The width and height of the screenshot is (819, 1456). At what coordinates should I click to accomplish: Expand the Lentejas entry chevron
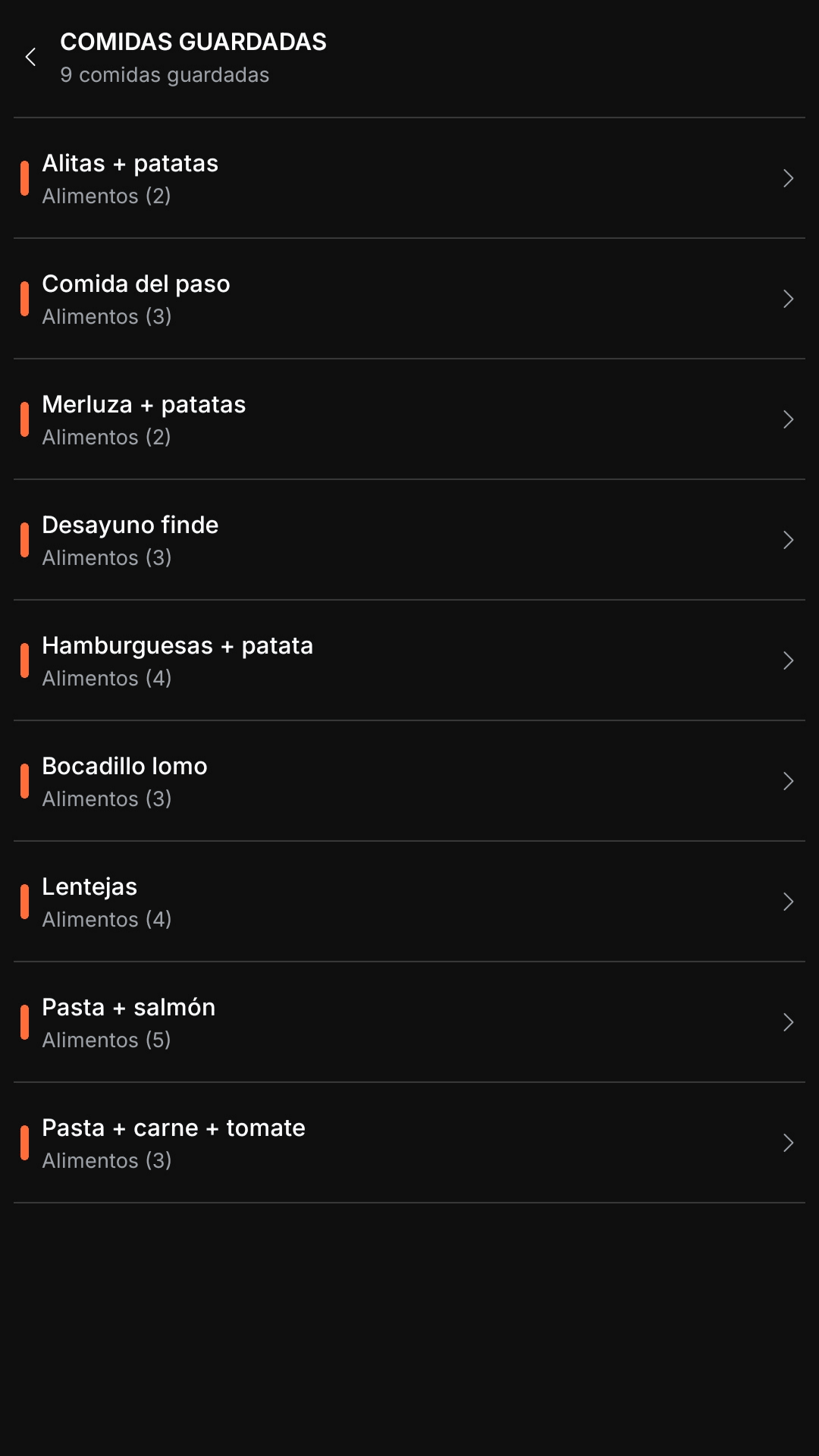coord(788,902)
